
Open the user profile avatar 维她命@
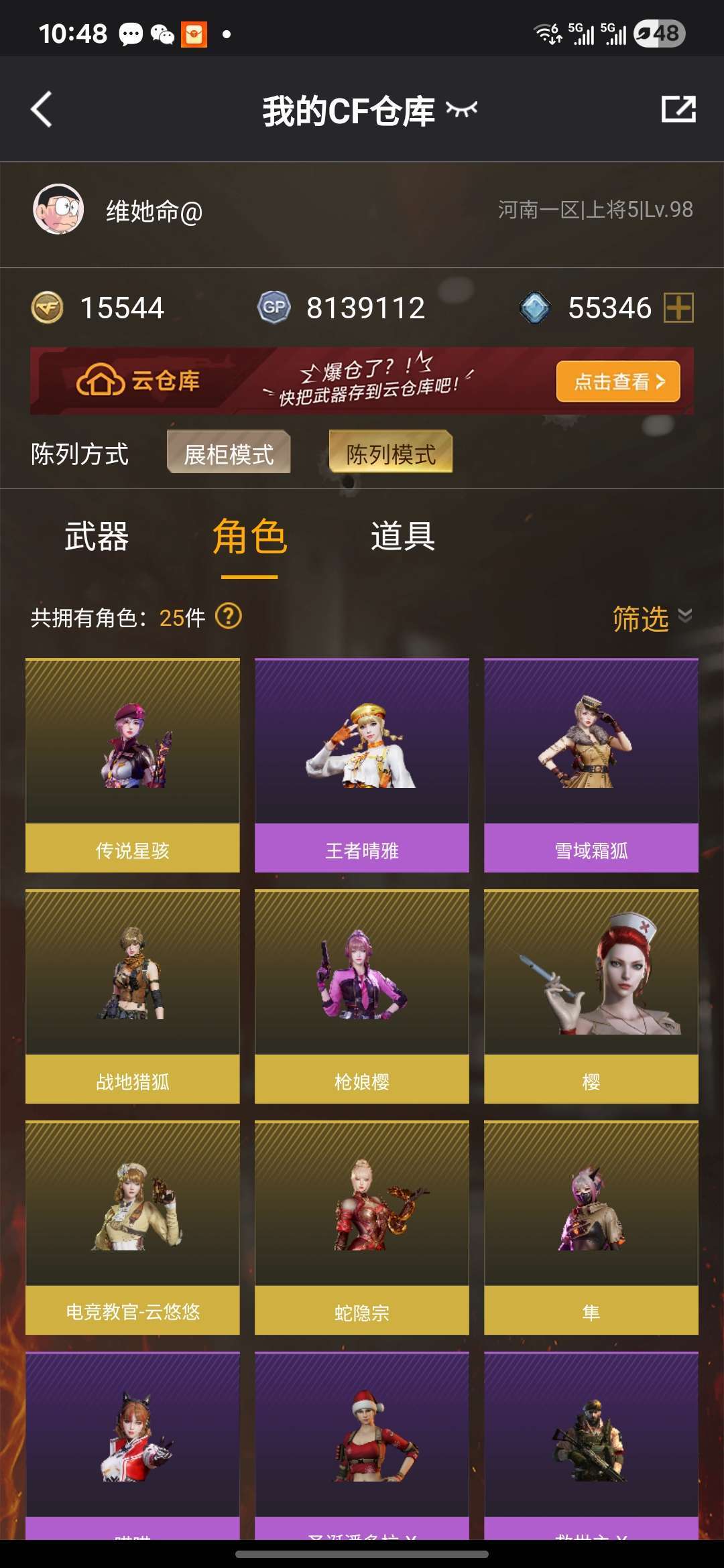[x=58, y=209]
